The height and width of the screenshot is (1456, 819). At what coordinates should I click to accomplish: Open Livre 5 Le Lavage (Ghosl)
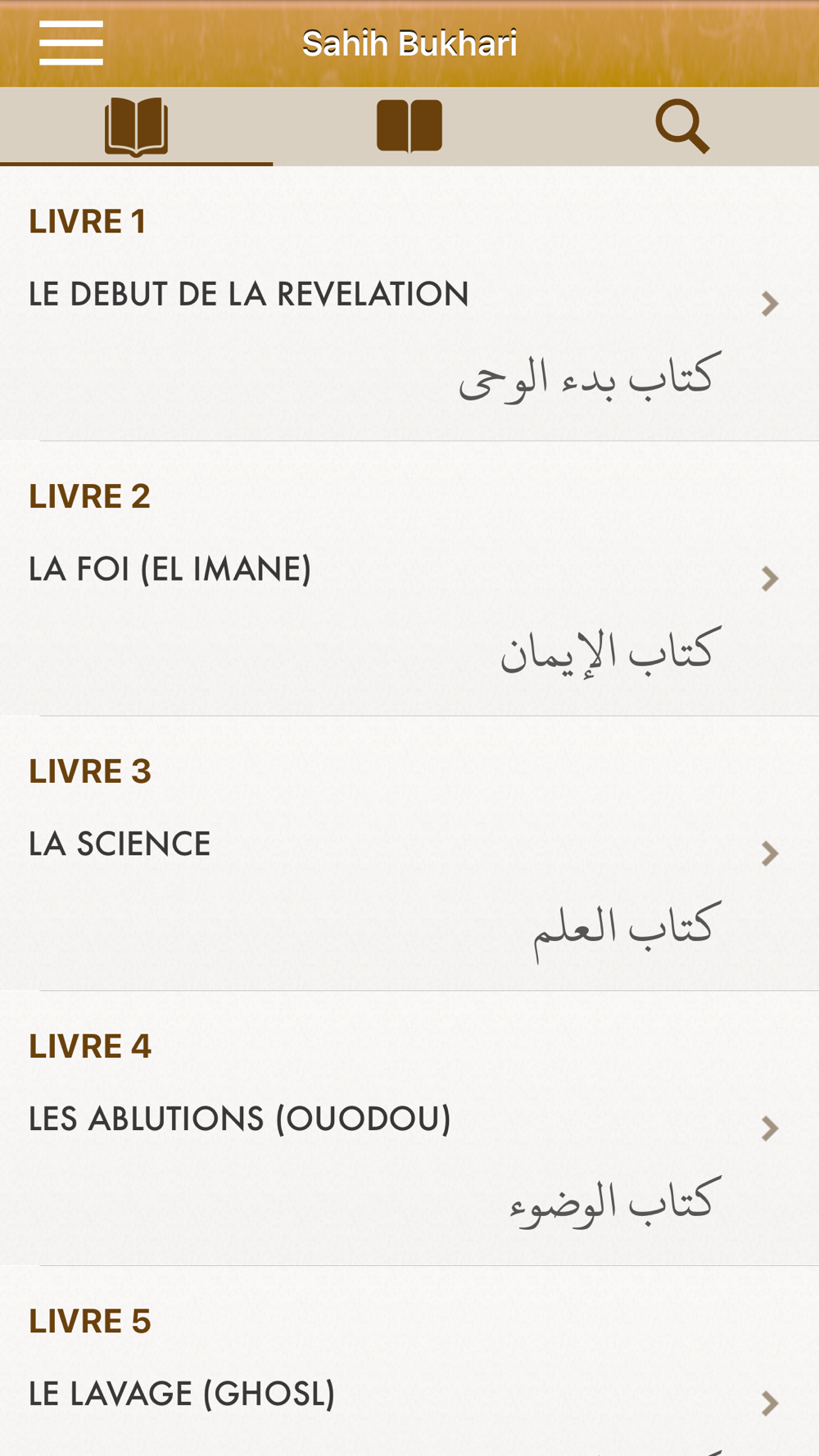coord(409,1362)
